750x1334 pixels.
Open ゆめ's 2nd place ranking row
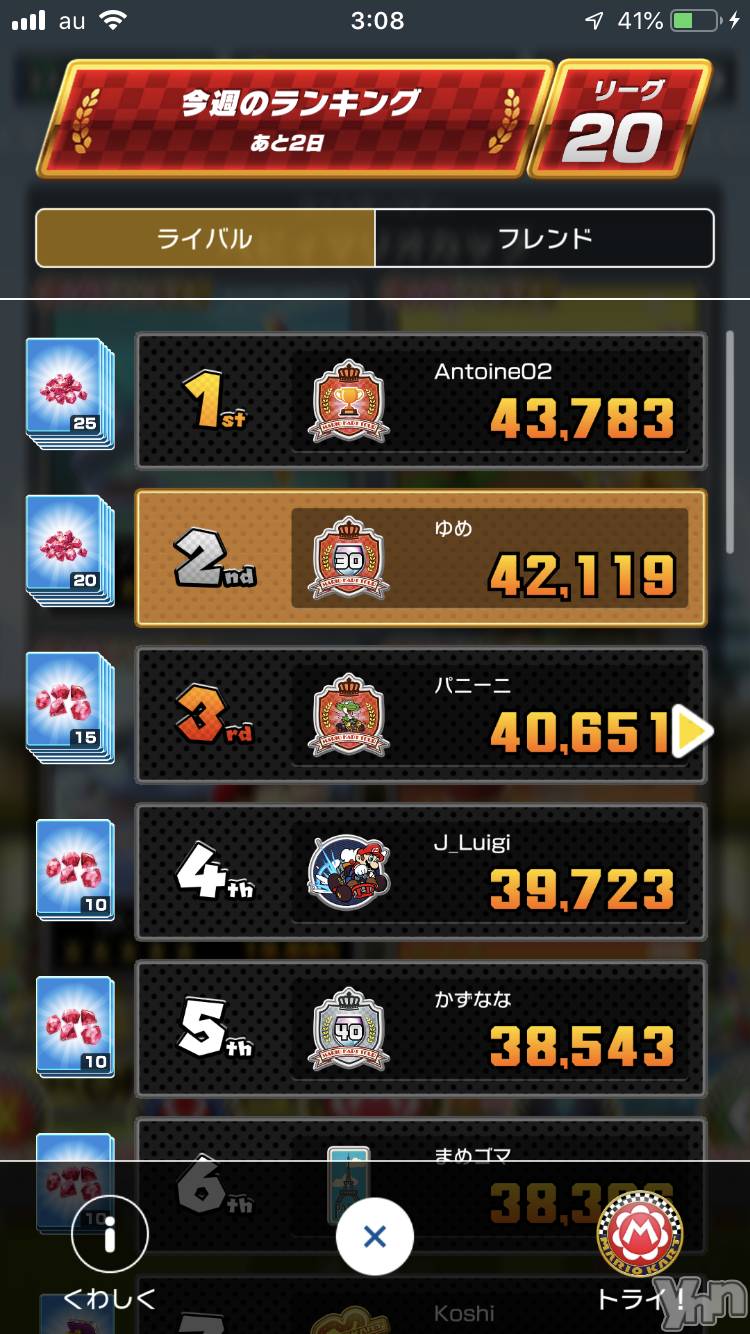420,558
